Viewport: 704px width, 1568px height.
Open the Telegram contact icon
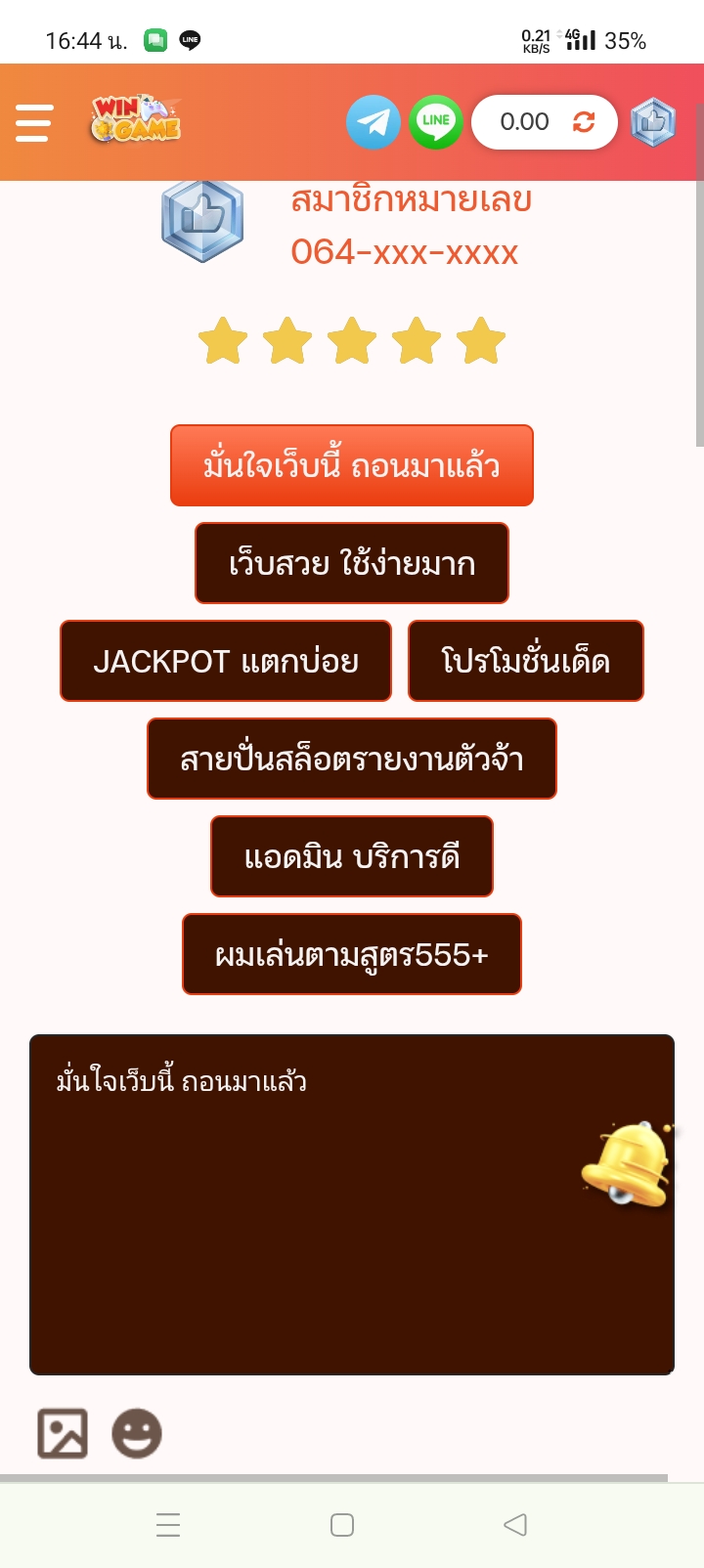point(374,122)
